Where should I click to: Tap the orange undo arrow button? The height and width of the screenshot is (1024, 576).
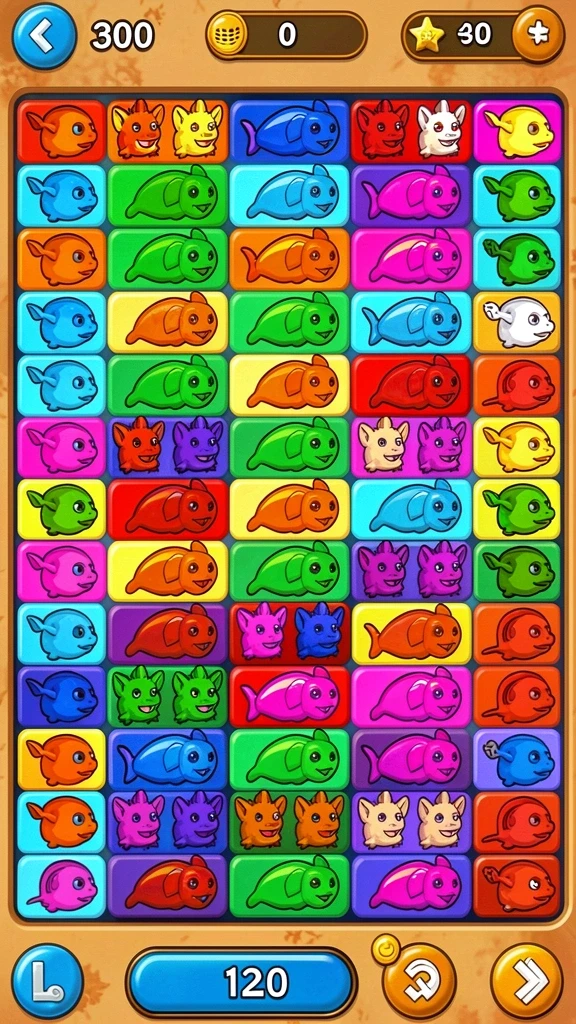click(419, 981)
